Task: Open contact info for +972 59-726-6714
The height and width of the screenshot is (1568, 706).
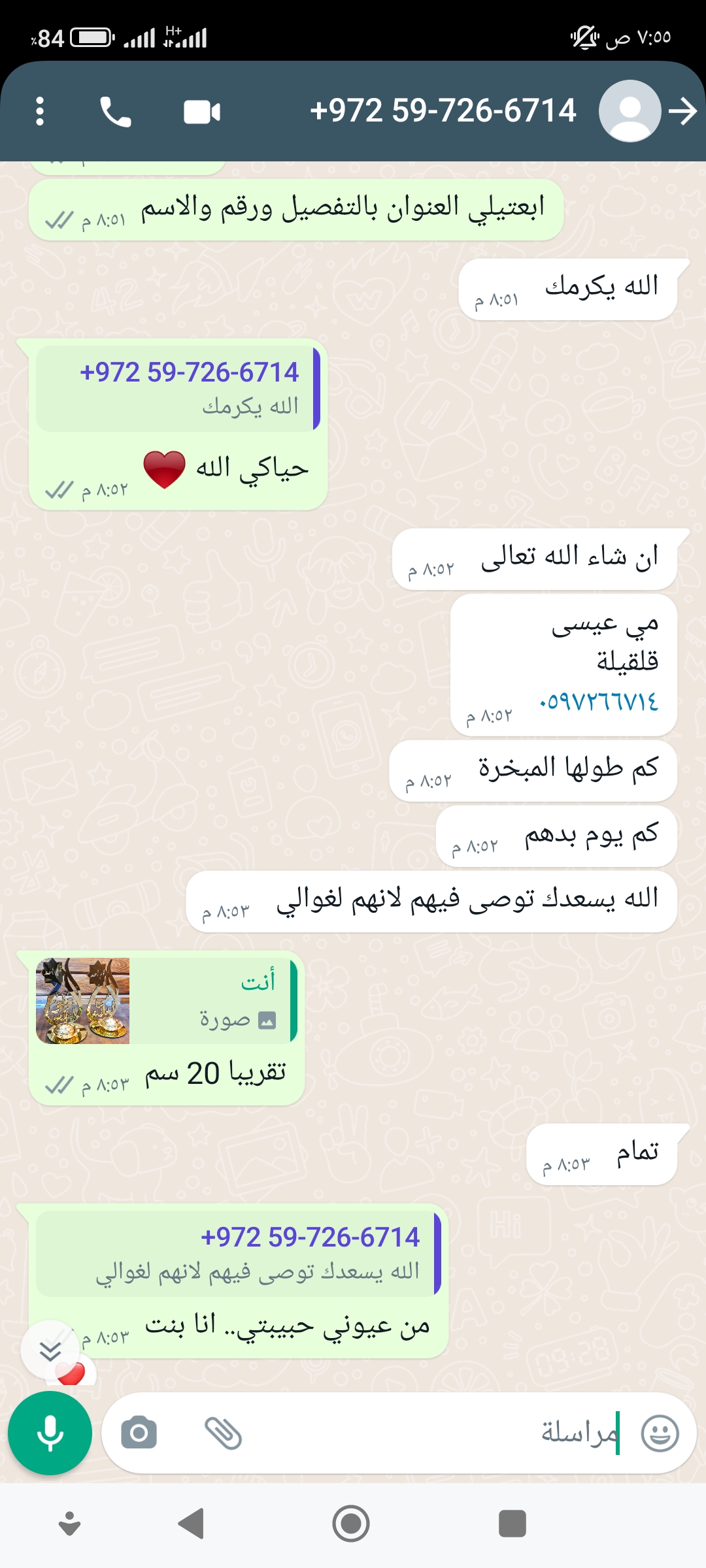Action: 443,110
